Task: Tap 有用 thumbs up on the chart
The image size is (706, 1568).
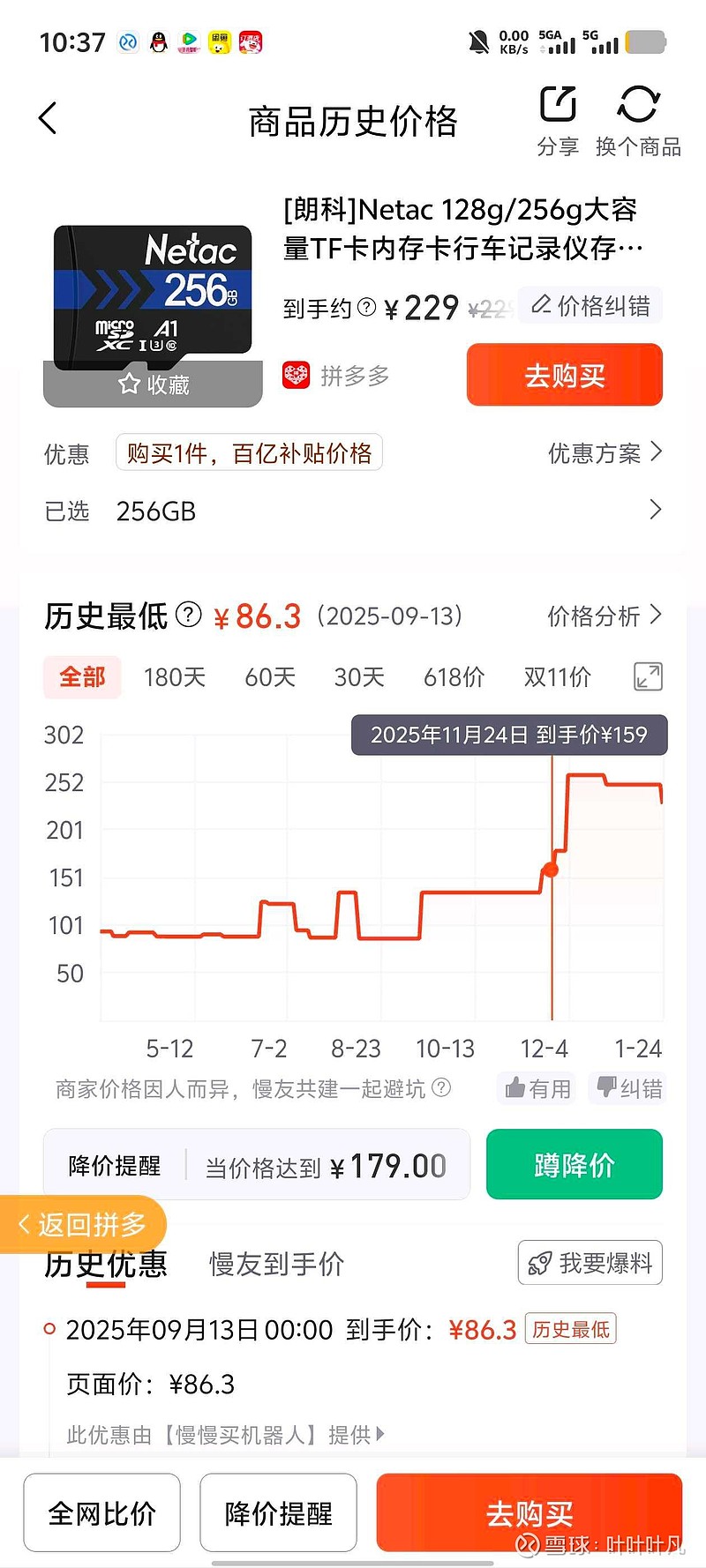Action: pyautogui.click(x=536, y=1088)
